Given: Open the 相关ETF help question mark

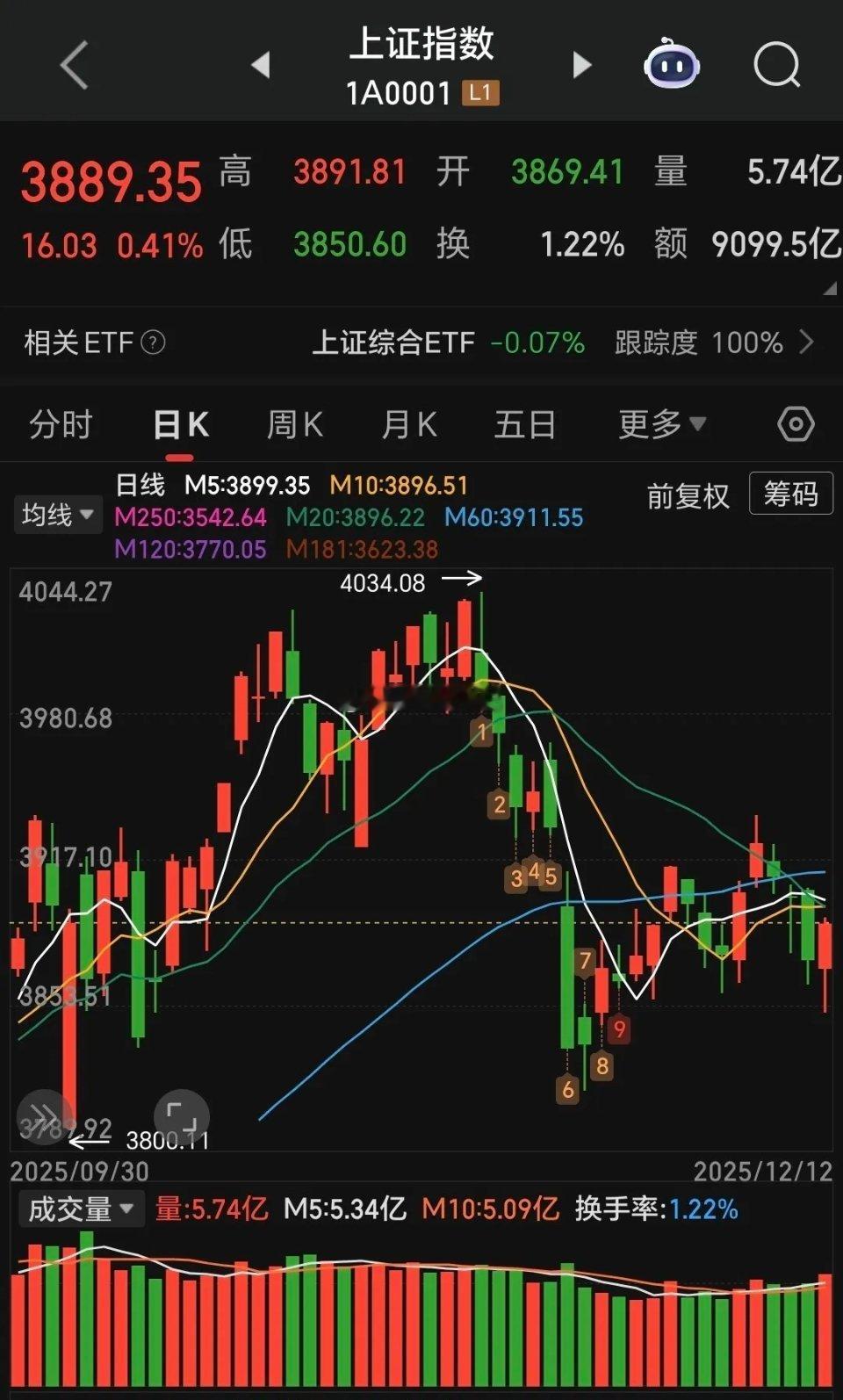Looking at the screenshot, I should tap(154, 343).
